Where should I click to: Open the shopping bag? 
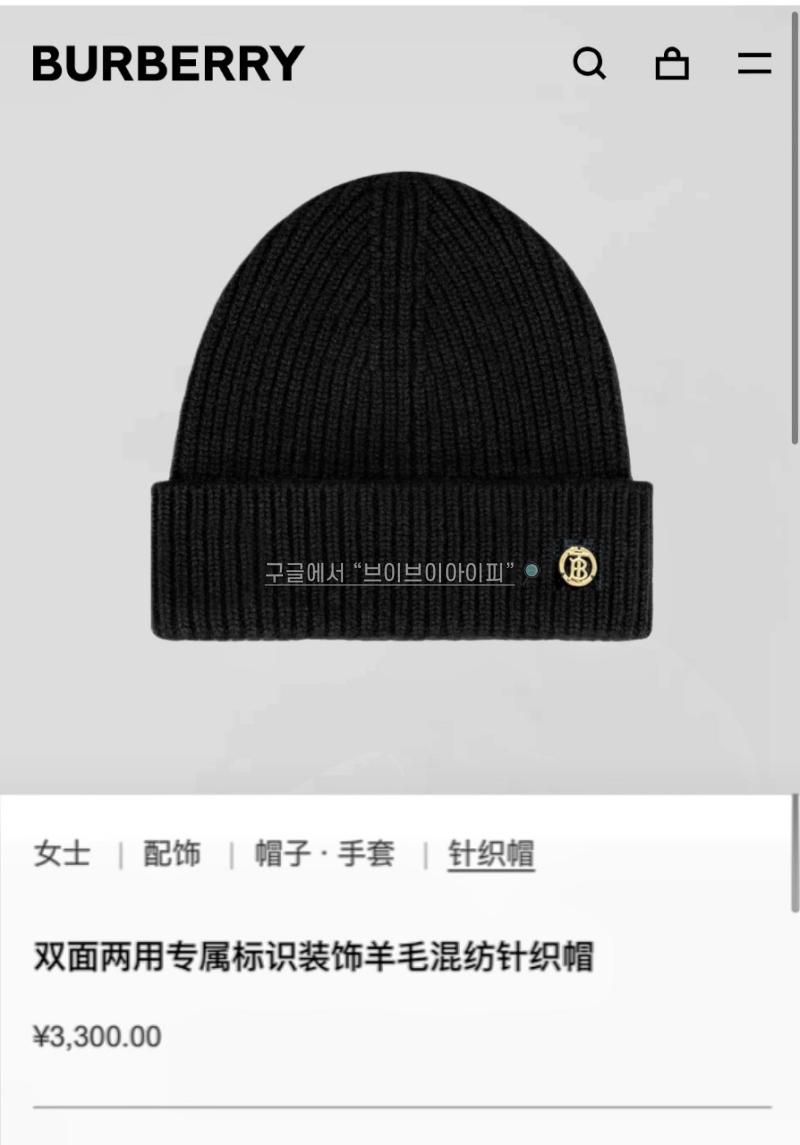tap(672, 64)
